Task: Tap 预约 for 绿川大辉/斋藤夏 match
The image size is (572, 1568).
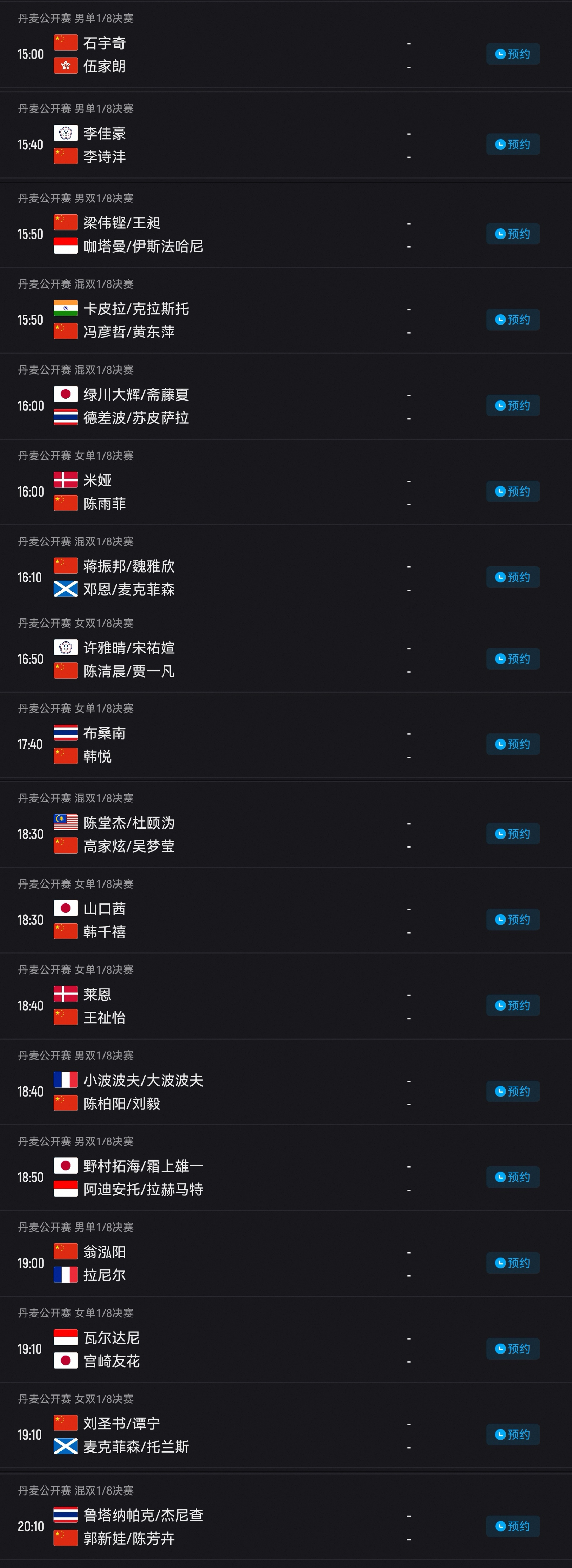Action: click(512, 406)
